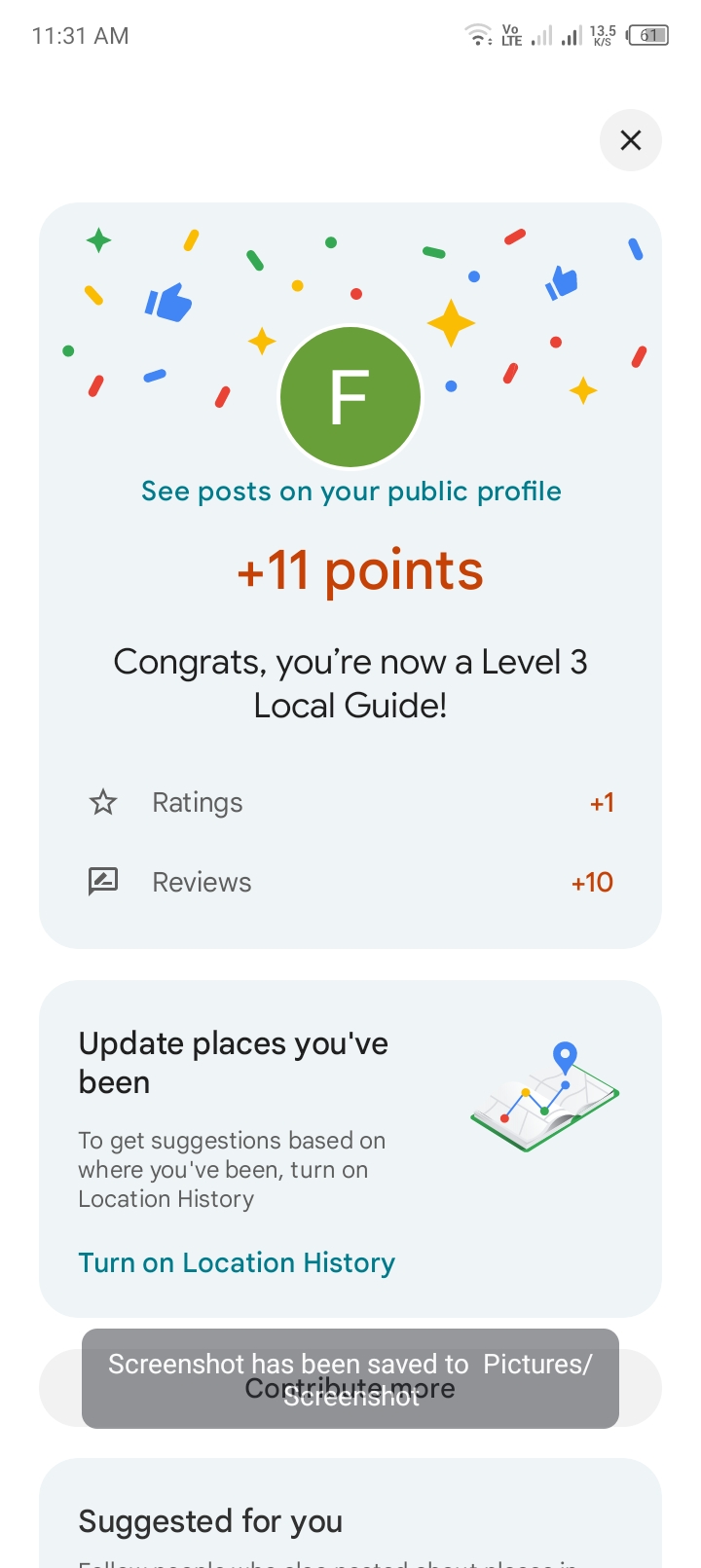Tap Turn on Location History
This screenshot has width=701, height=1568.
pyautogui.click(x=237, y=1262)
